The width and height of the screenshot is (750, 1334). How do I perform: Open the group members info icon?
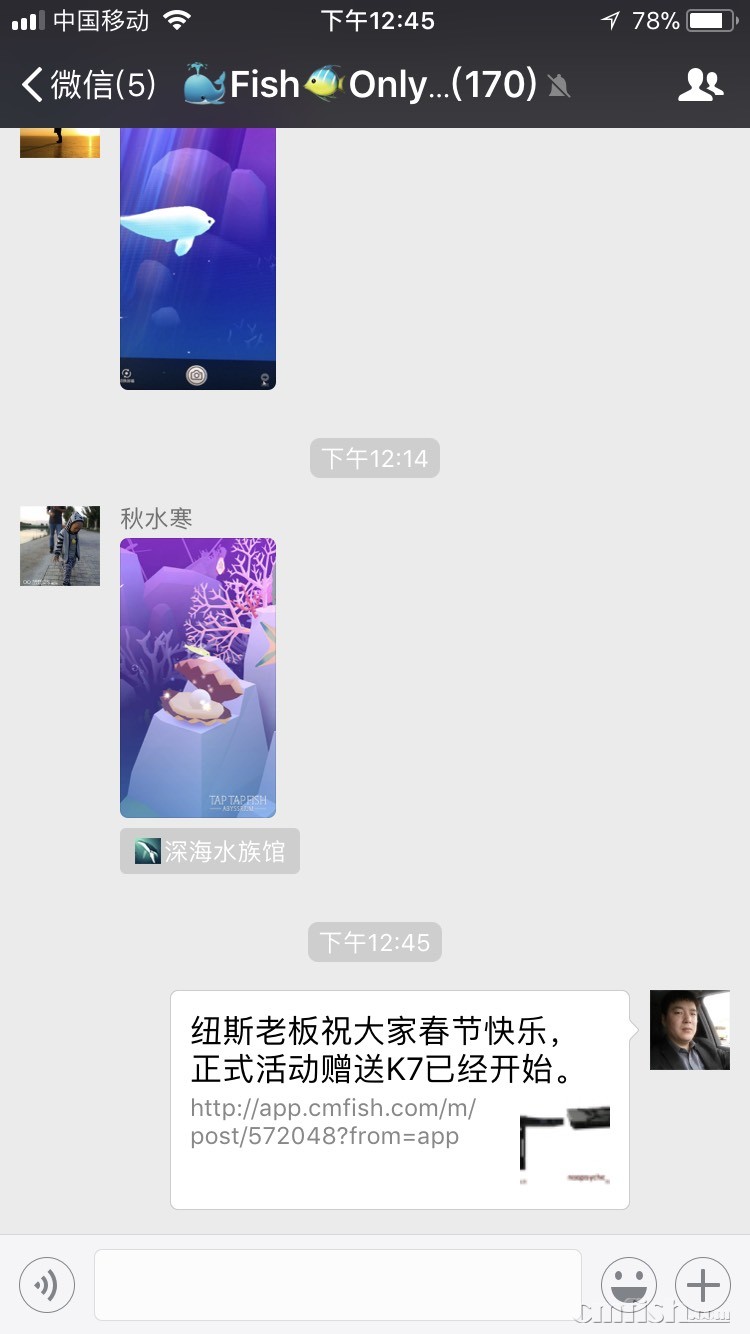(700, 85)
